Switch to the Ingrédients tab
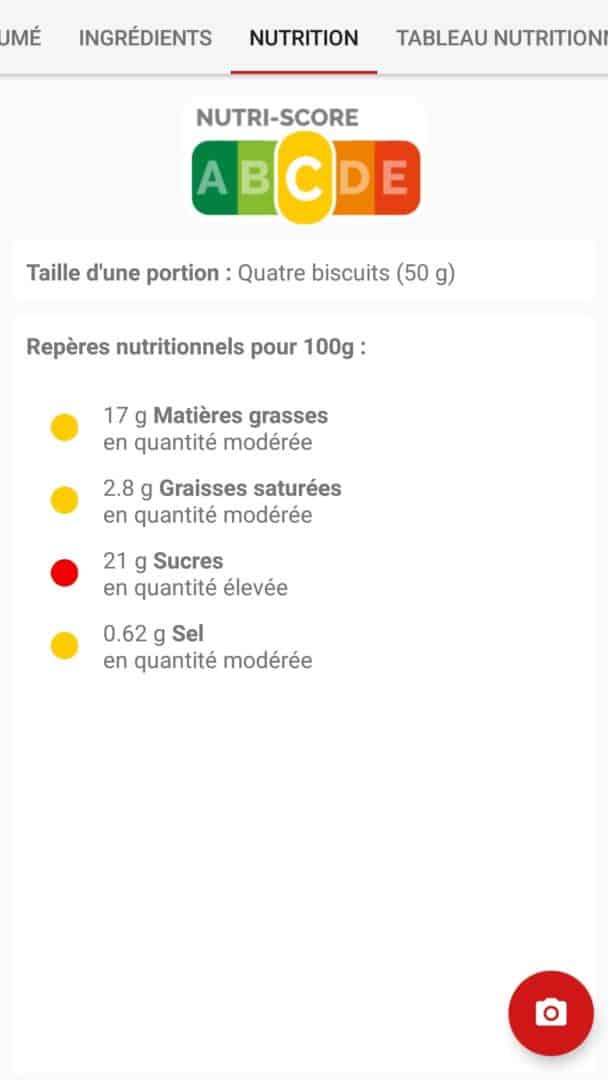The width and height of the screenshot is (608, 1080). tap(145, 37)
